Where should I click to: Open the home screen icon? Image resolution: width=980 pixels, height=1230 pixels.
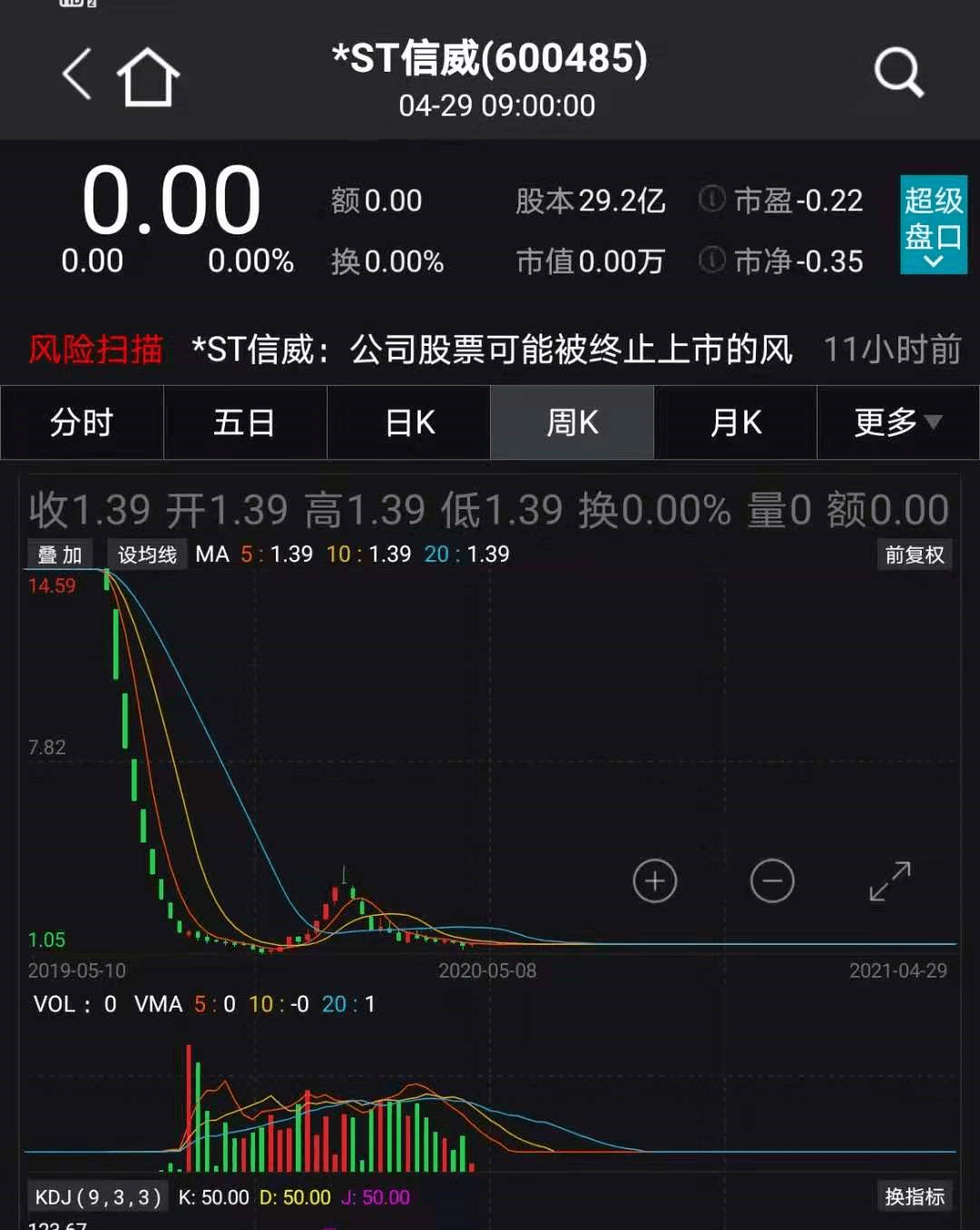pyautogui.click(x=148, y=76)
